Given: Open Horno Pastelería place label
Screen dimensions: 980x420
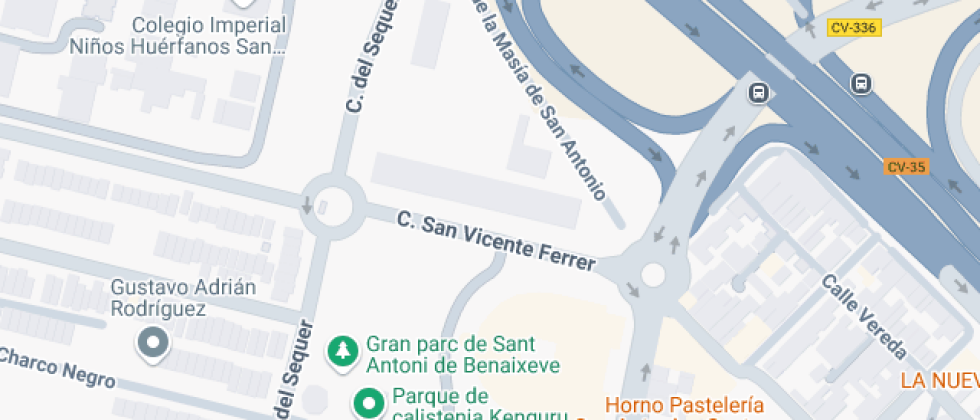Looking at the screenshot, I should [x=685, y=405].
